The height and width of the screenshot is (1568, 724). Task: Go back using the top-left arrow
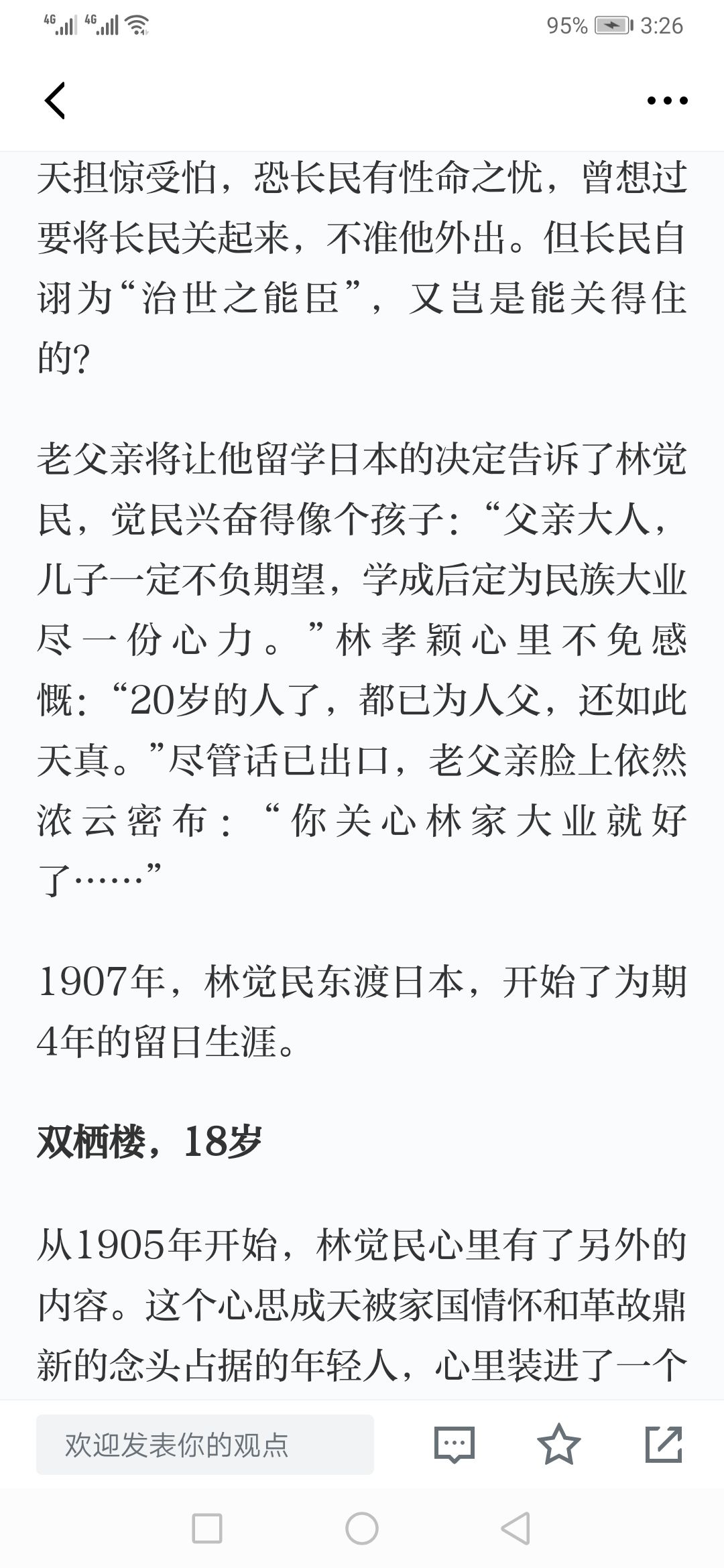(55, 101)
